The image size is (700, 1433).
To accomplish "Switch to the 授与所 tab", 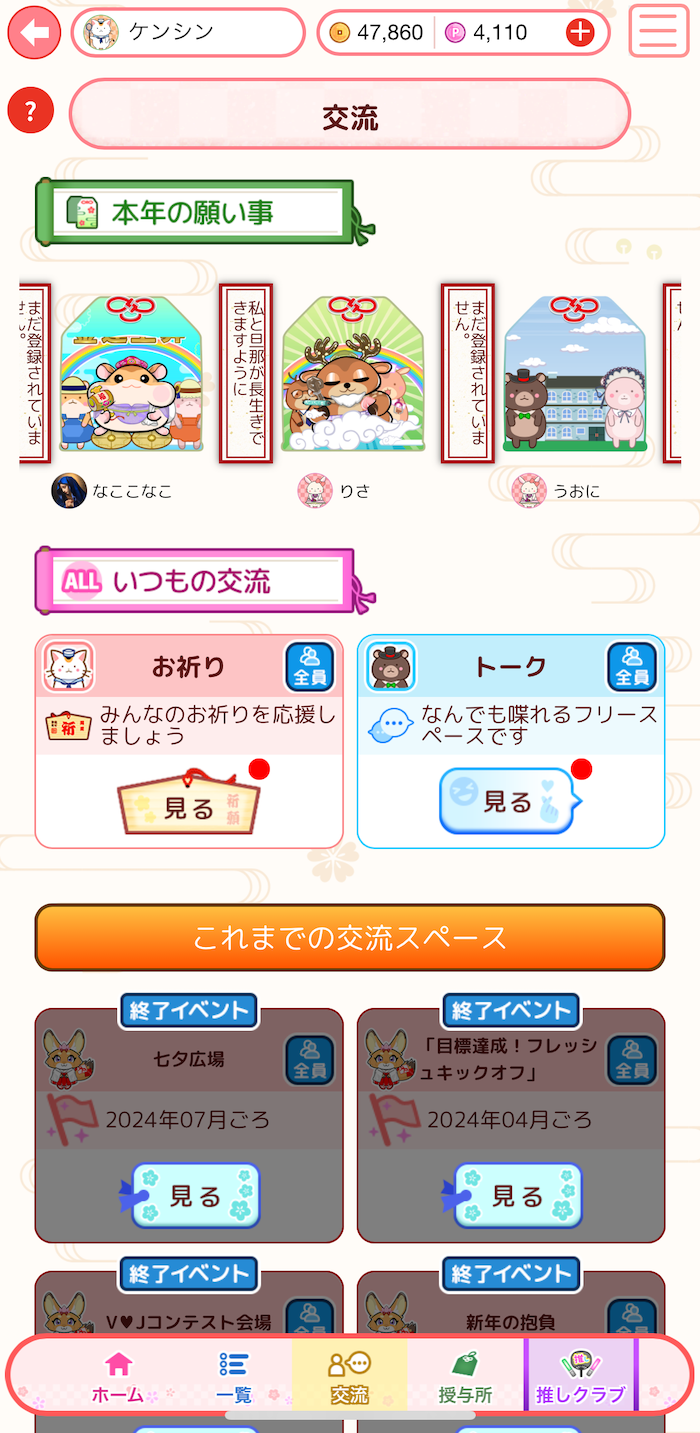I will tap(465, 1376).
